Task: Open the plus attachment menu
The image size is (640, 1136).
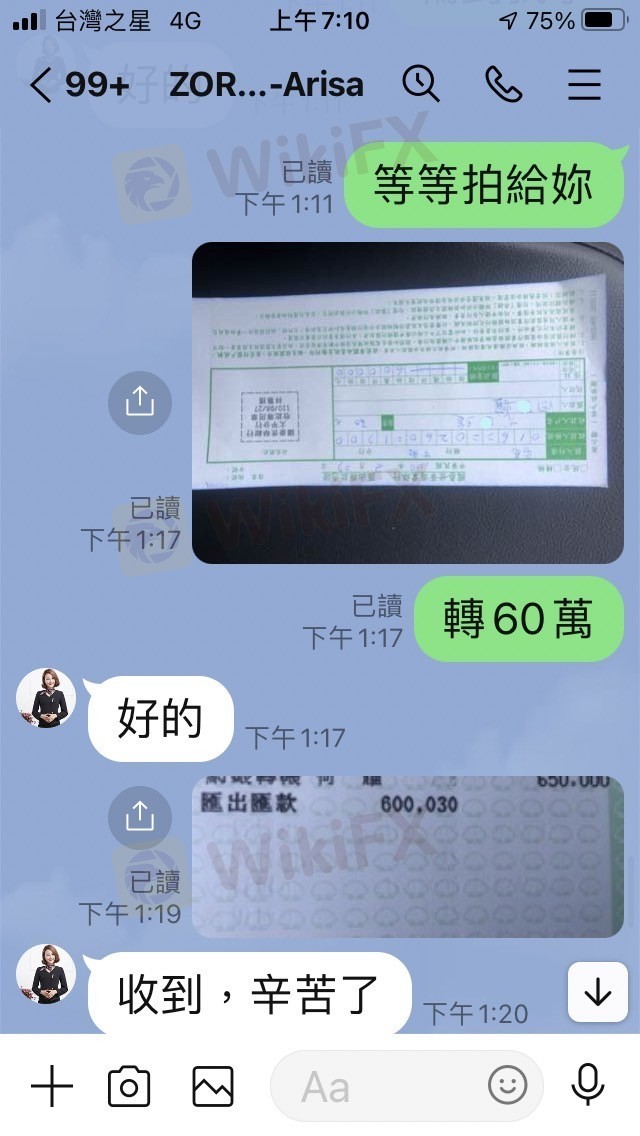Action: 52,1087
